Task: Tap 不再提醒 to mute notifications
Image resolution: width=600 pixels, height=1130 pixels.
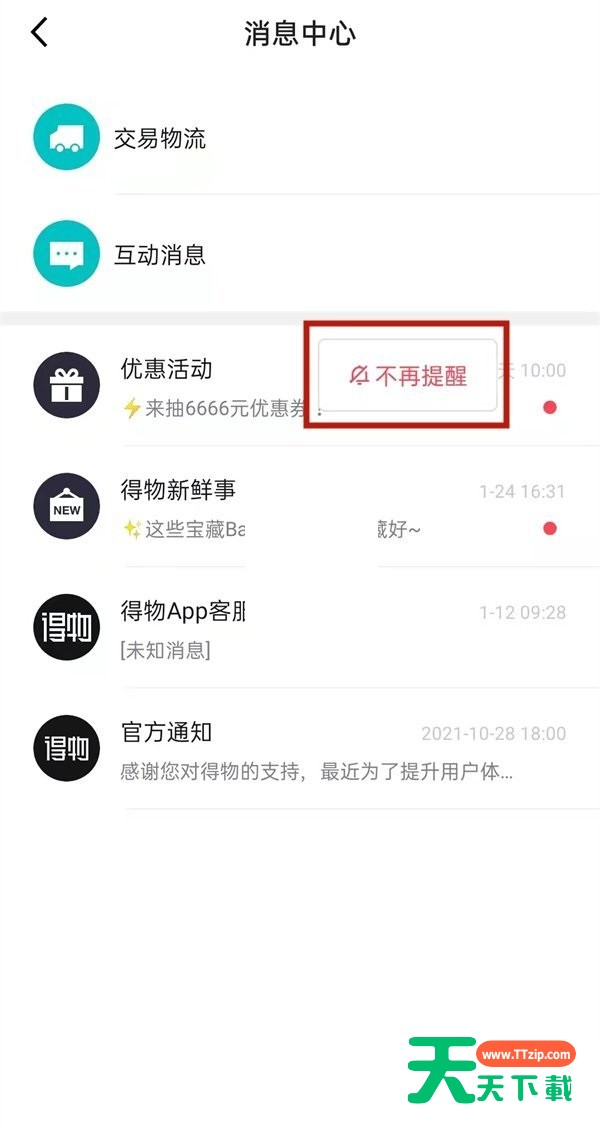Action: pyautogui.click(x=408, y=376)
